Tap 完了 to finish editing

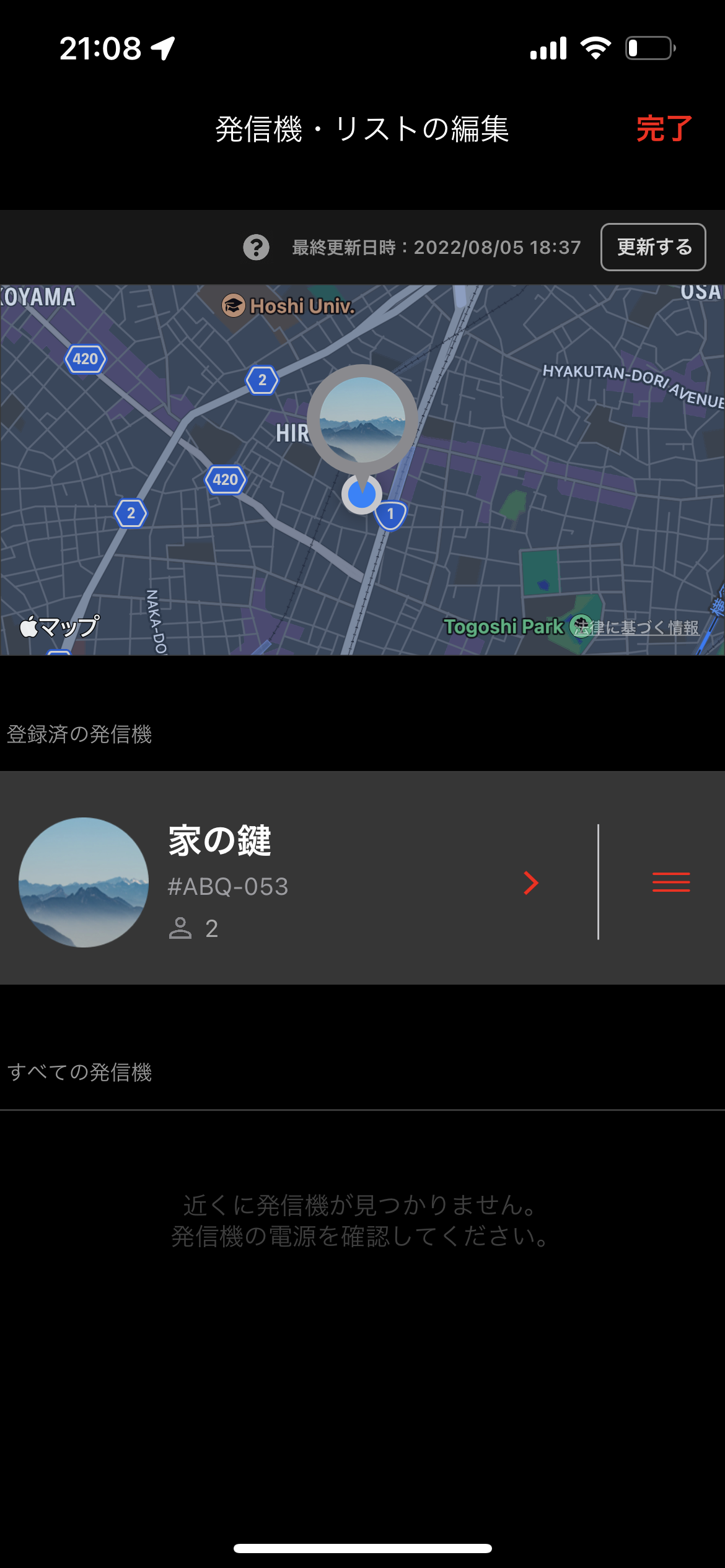pyautogui.click(x=664, y=129)
